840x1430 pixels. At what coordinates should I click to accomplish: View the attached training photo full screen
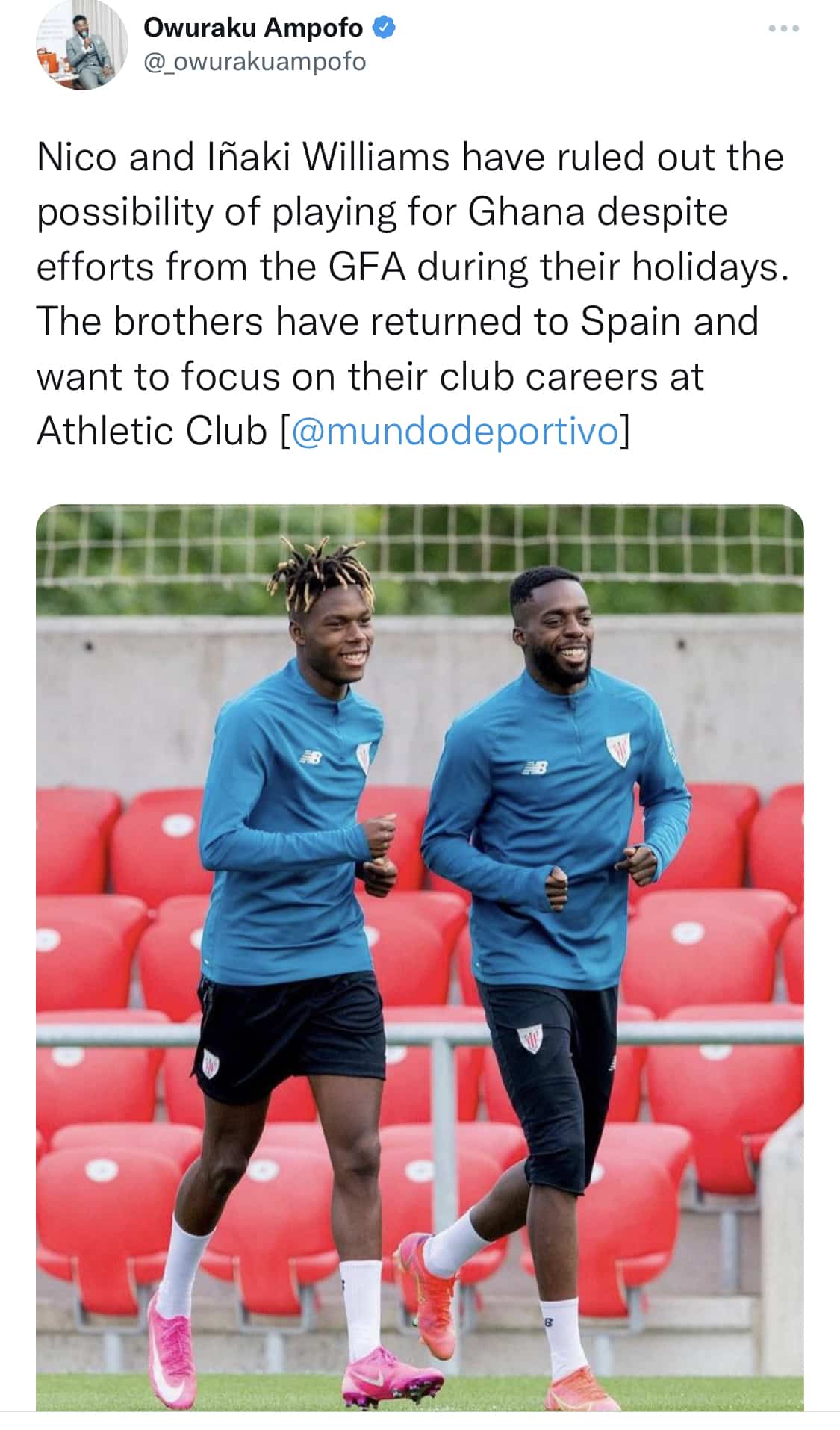[x=420, y=956]
